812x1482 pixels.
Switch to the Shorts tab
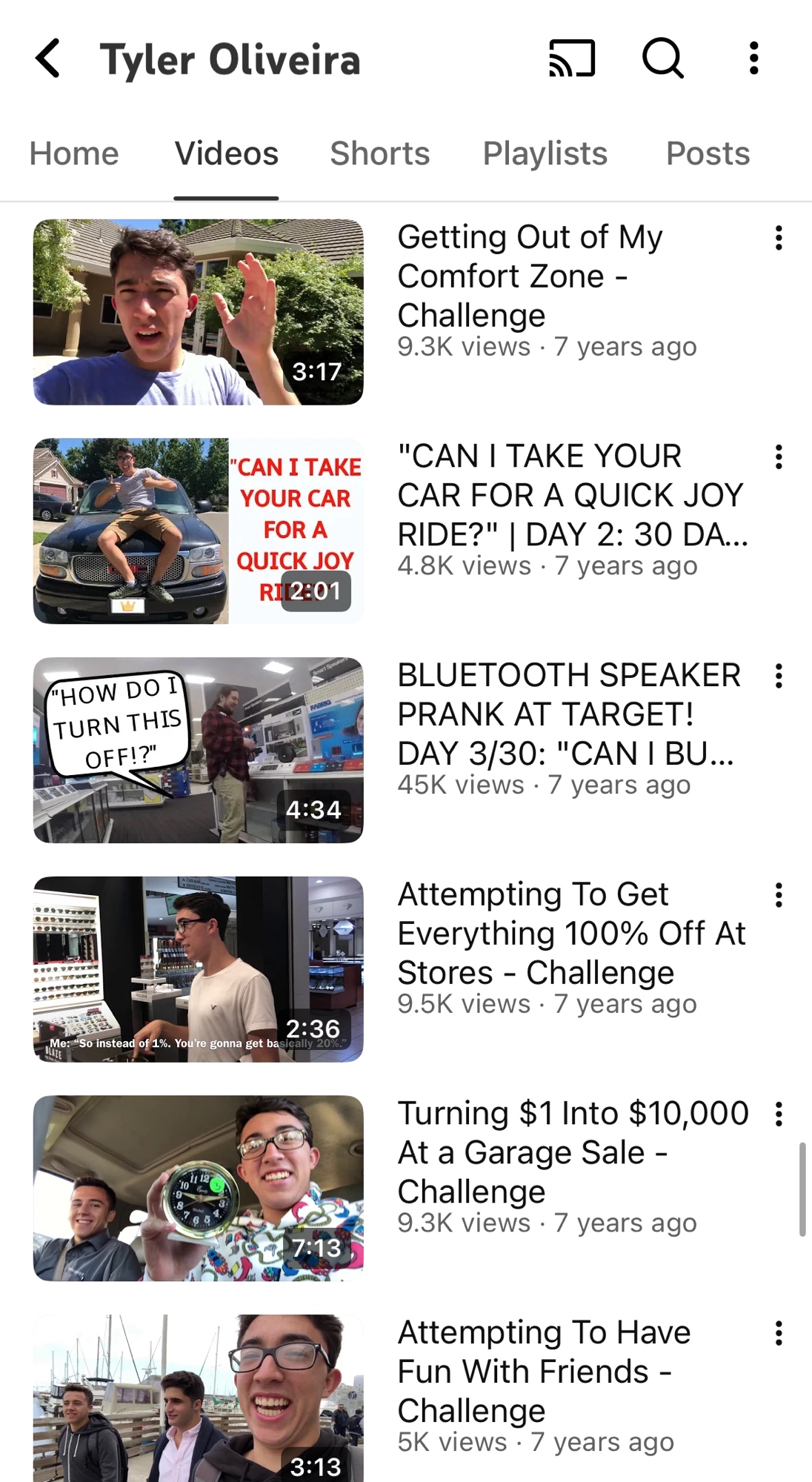tap(379, 153)
